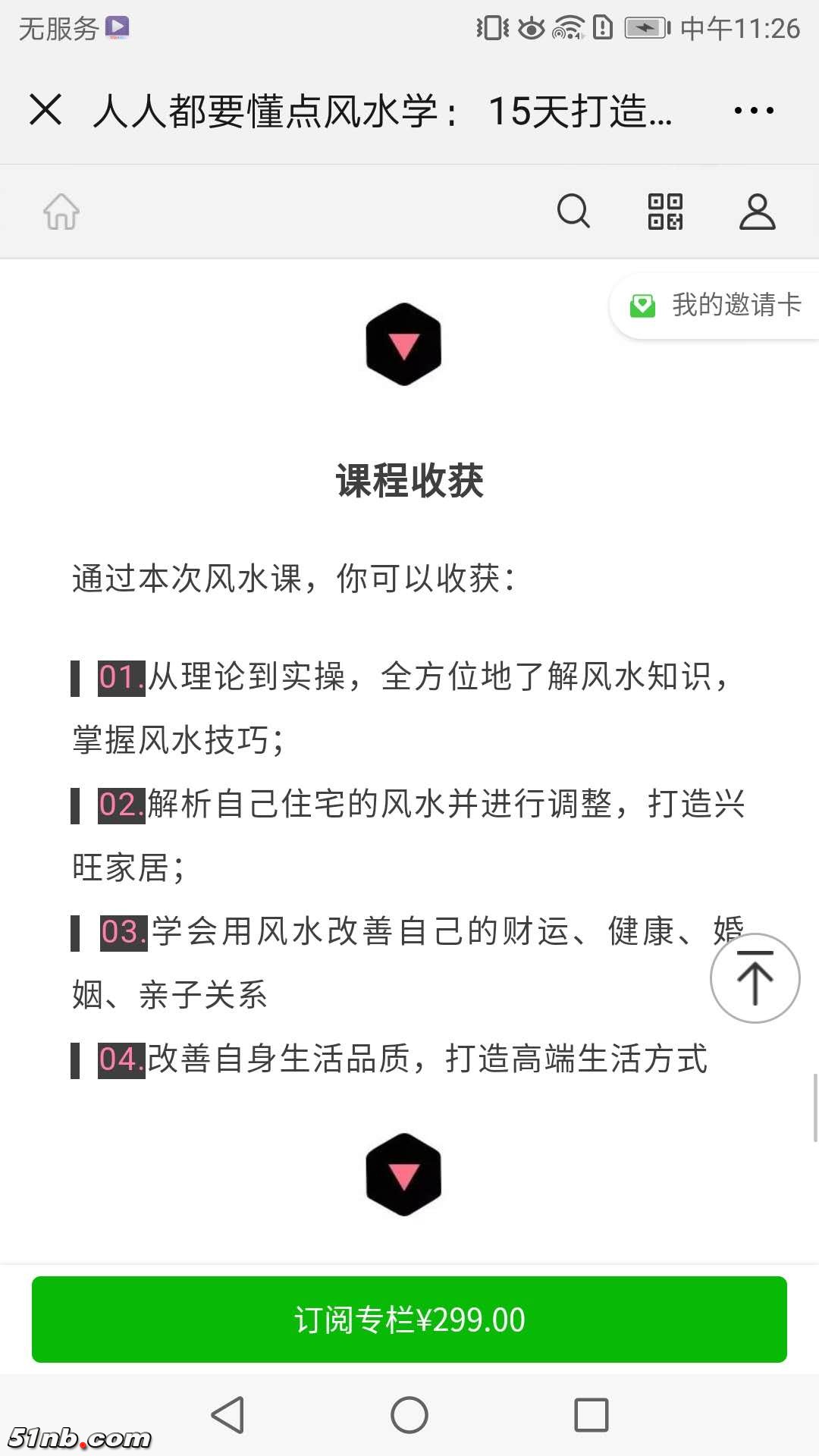The image size is (819, 1456).
Task: Open the QR code scanner grid icon
Action: 666,212
